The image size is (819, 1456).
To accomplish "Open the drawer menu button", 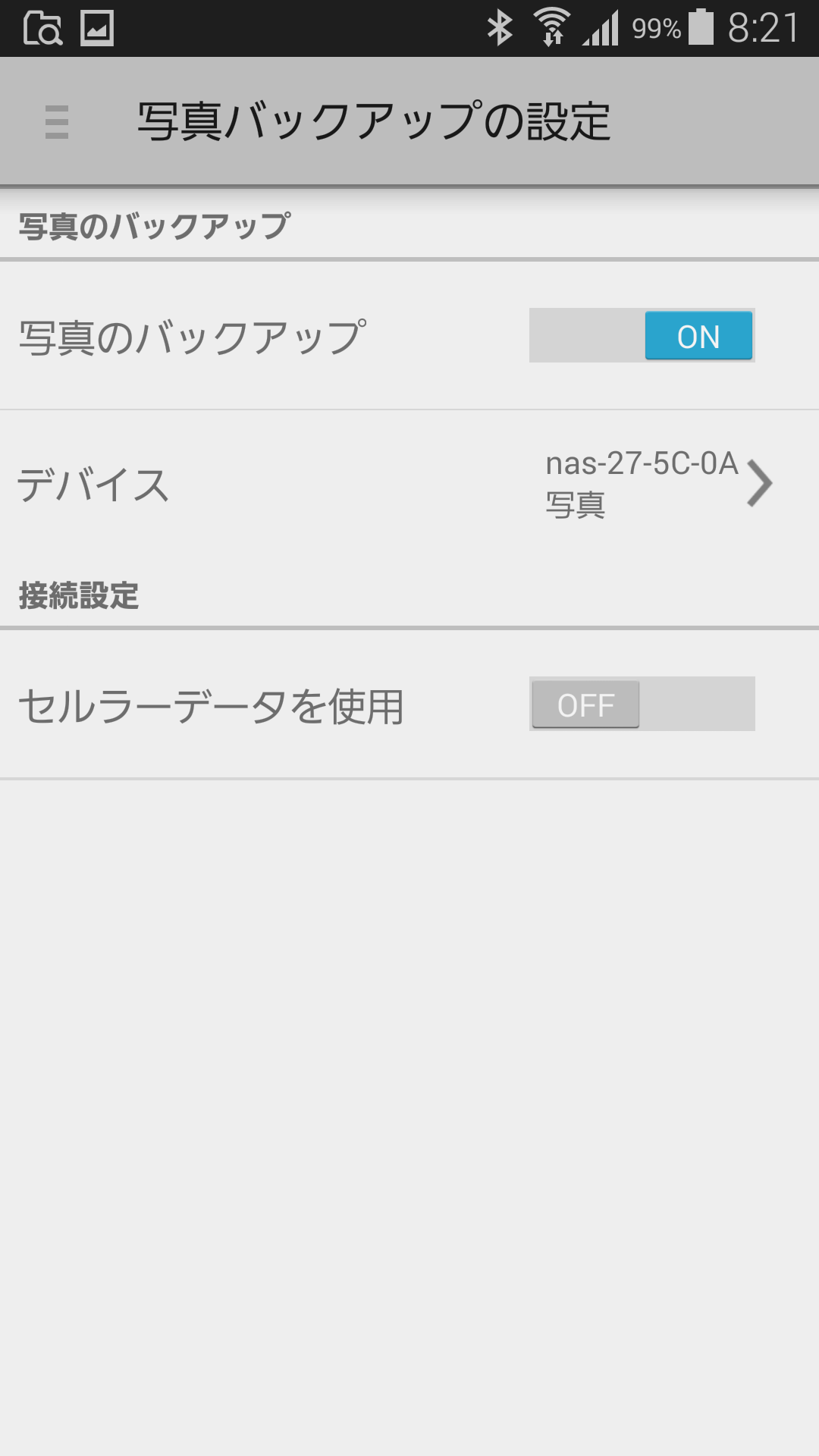I will [x=57, y=122].
